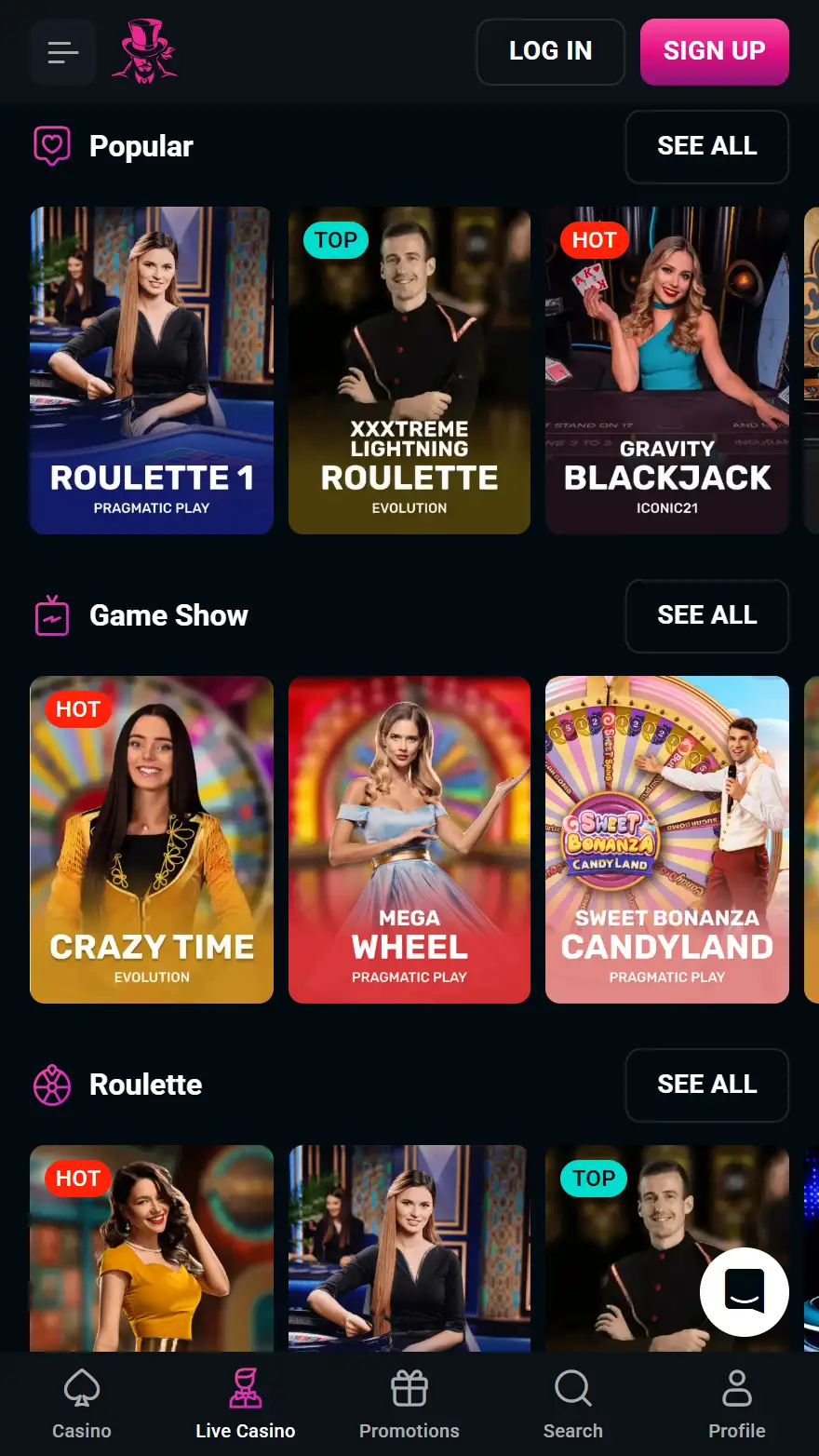The width and height of the screenshot is (819, 1456).
Task: Open the Crazy Time game
Action: pyautogui.click(x=151, y=839)
